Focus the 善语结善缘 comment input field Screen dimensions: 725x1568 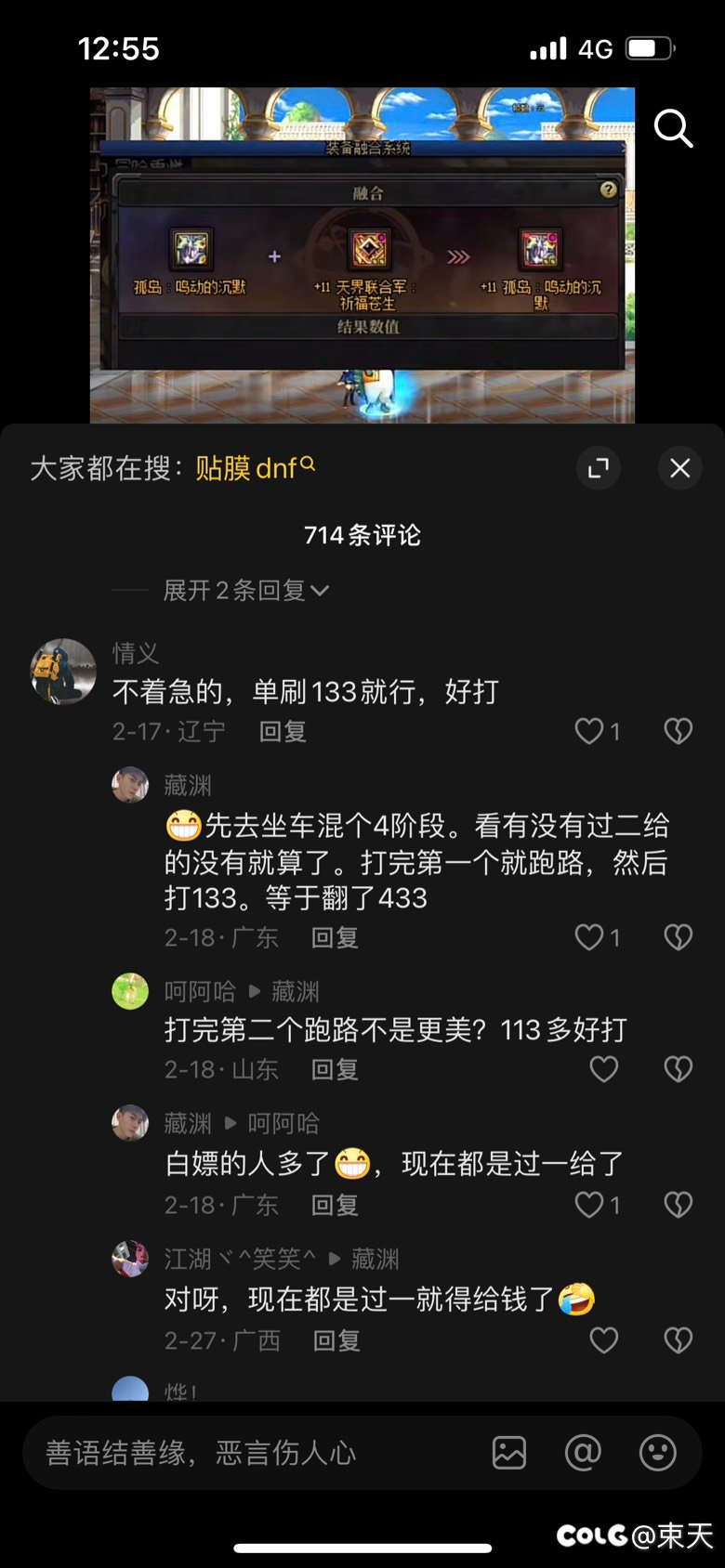251,1453
